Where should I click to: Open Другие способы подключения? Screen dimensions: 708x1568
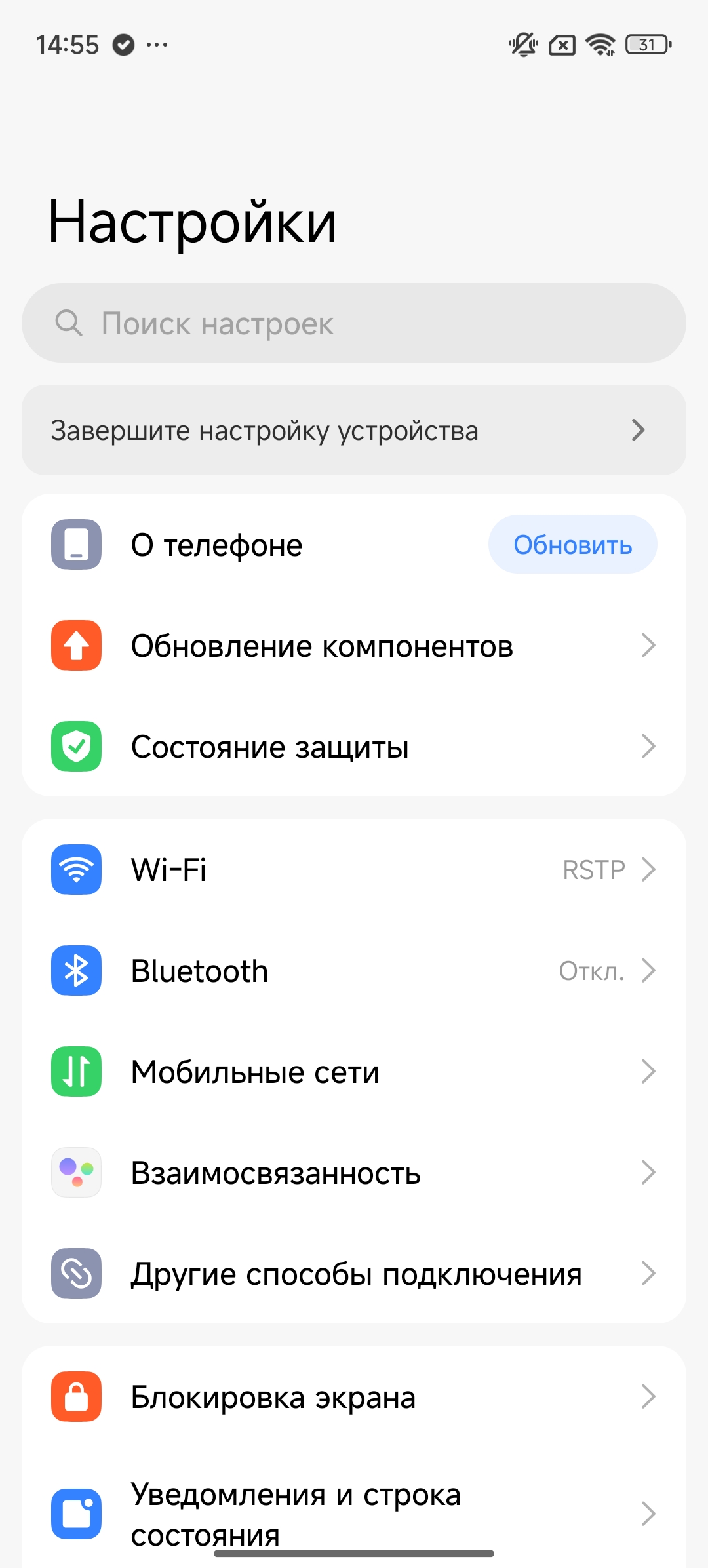354,1274
